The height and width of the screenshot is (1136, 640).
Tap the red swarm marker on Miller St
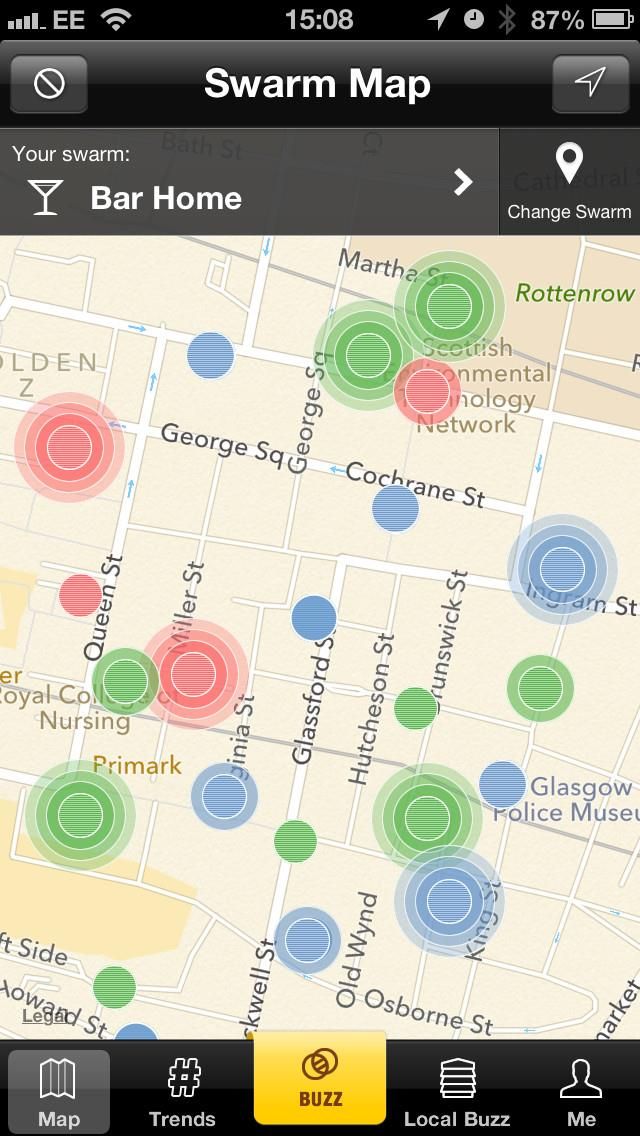(194, 673)
